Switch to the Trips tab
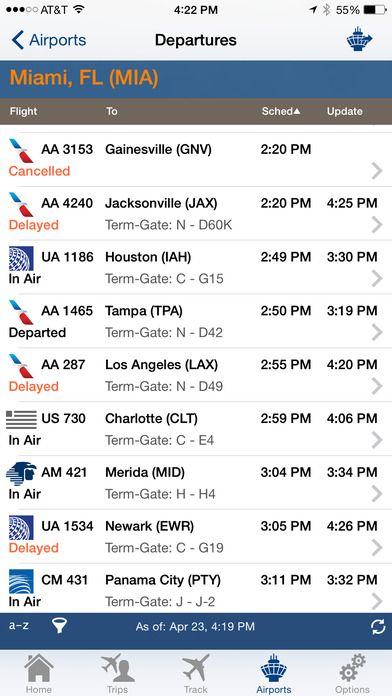 pyautogui.click(x=117, y=674)
